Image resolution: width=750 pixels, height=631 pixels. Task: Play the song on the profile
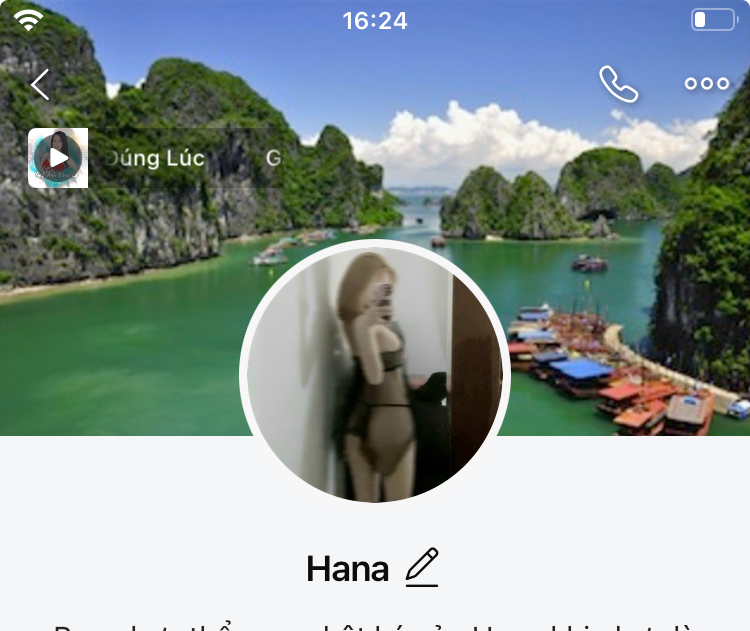coord(58,158)
